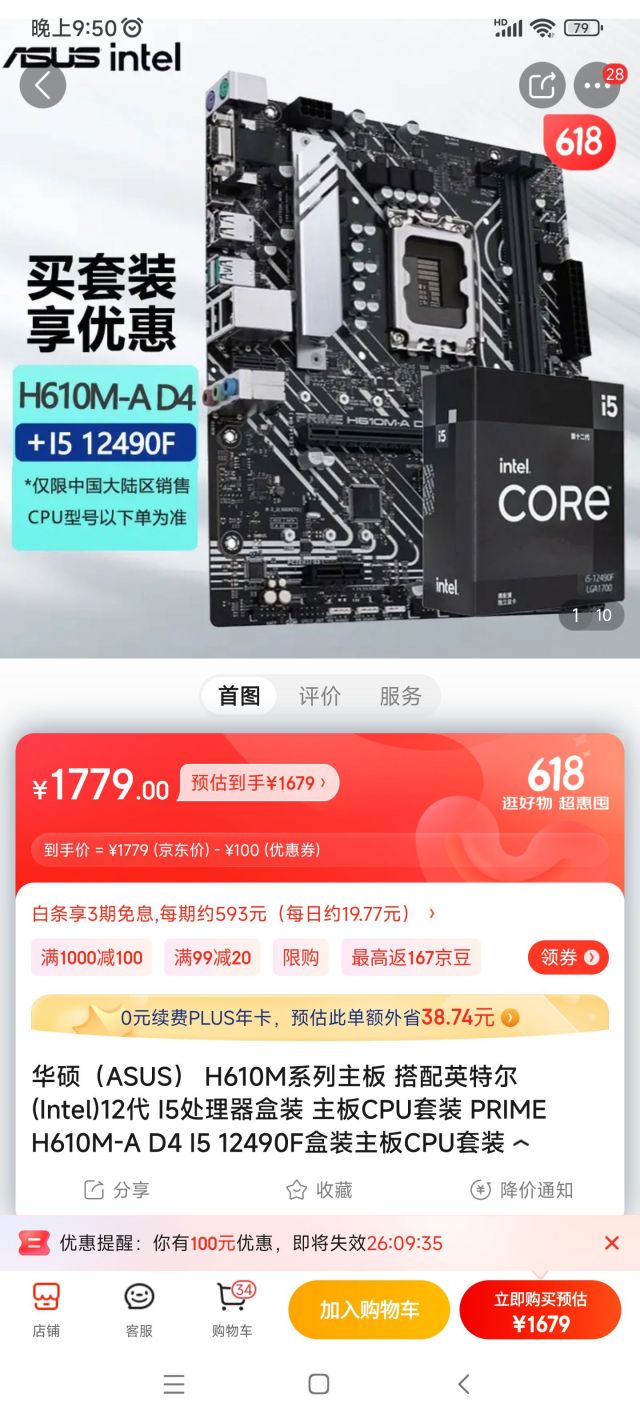
Task: Switch to the 评价 tab
Action: click(x=320, y=696)
